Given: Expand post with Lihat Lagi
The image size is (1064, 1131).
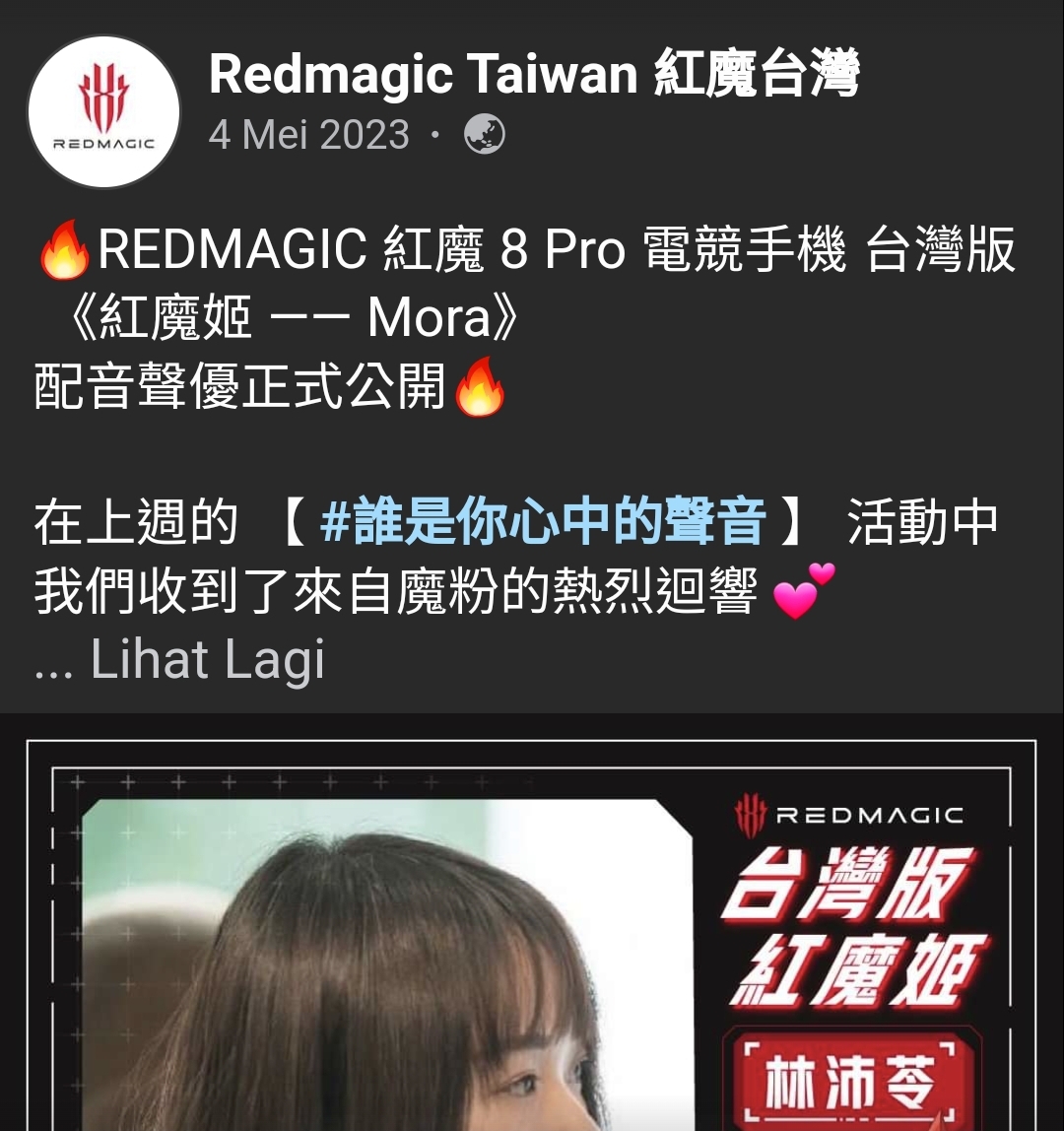Looking at the screenshot, I should pyautogui.click(x=208, y=660).
